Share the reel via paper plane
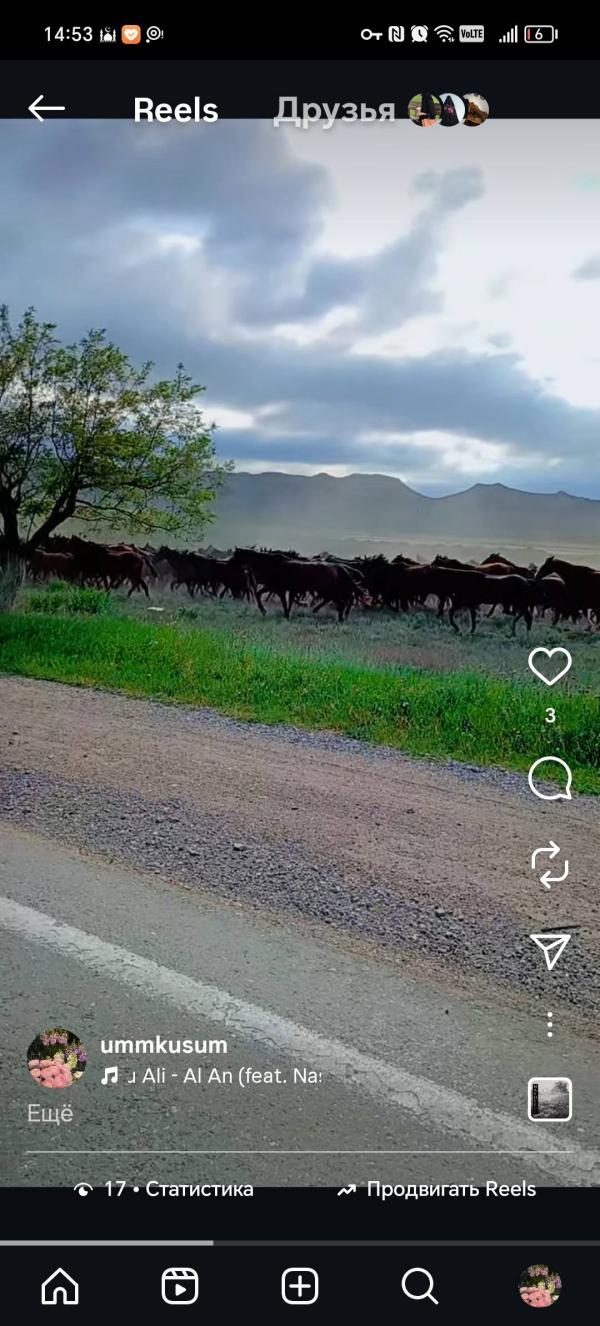The width and height of the screenshot is (600, 1326). pos(550,951)
